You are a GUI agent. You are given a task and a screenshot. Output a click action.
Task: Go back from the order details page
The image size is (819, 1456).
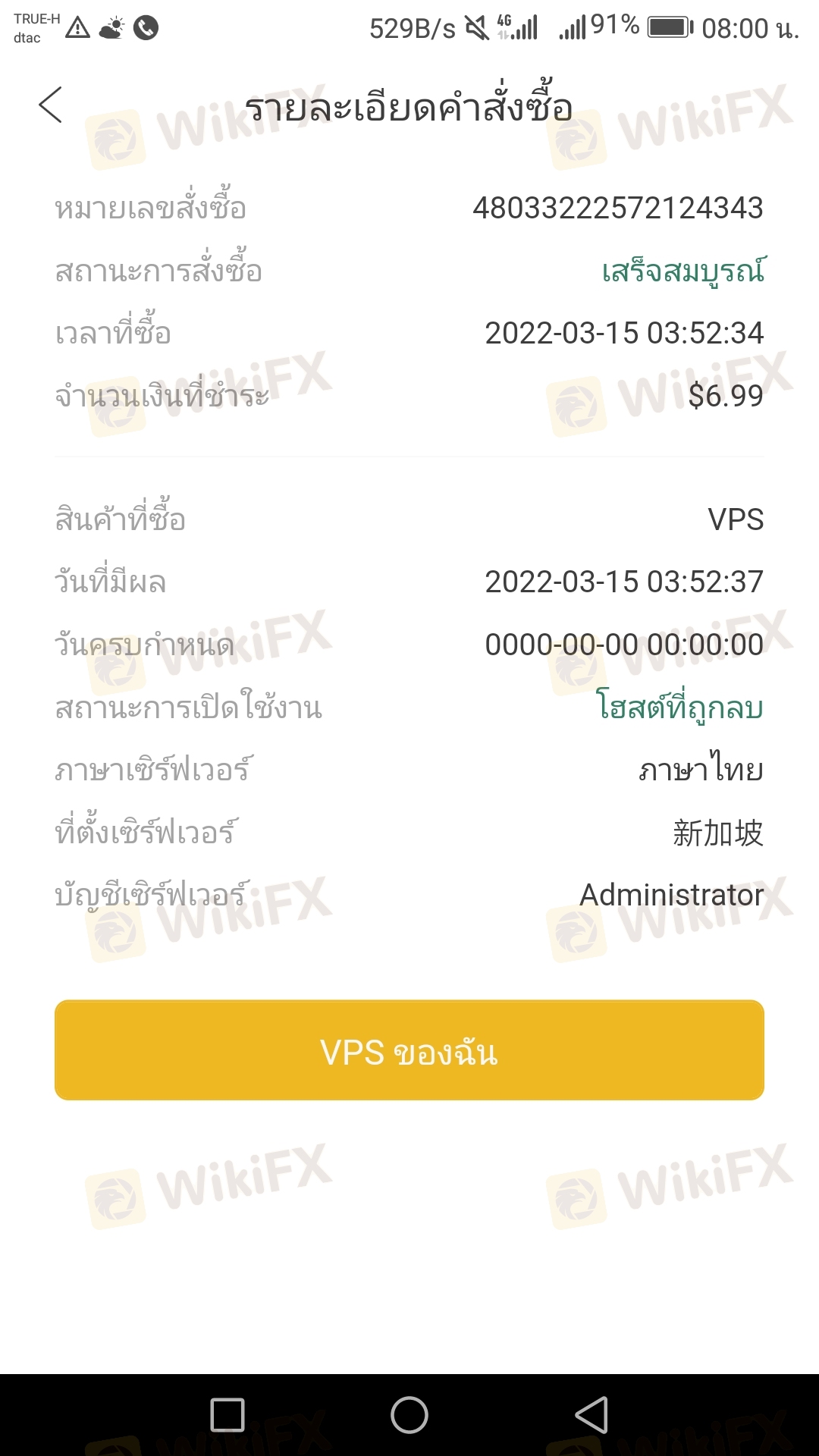pos(51,105)
